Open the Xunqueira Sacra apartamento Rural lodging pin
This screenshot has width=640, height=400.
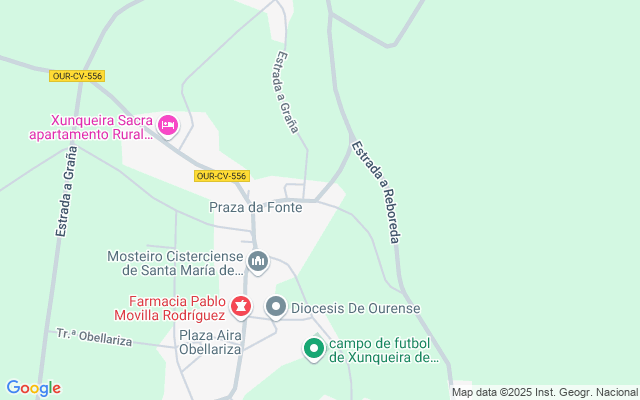[x=168, y=126]
